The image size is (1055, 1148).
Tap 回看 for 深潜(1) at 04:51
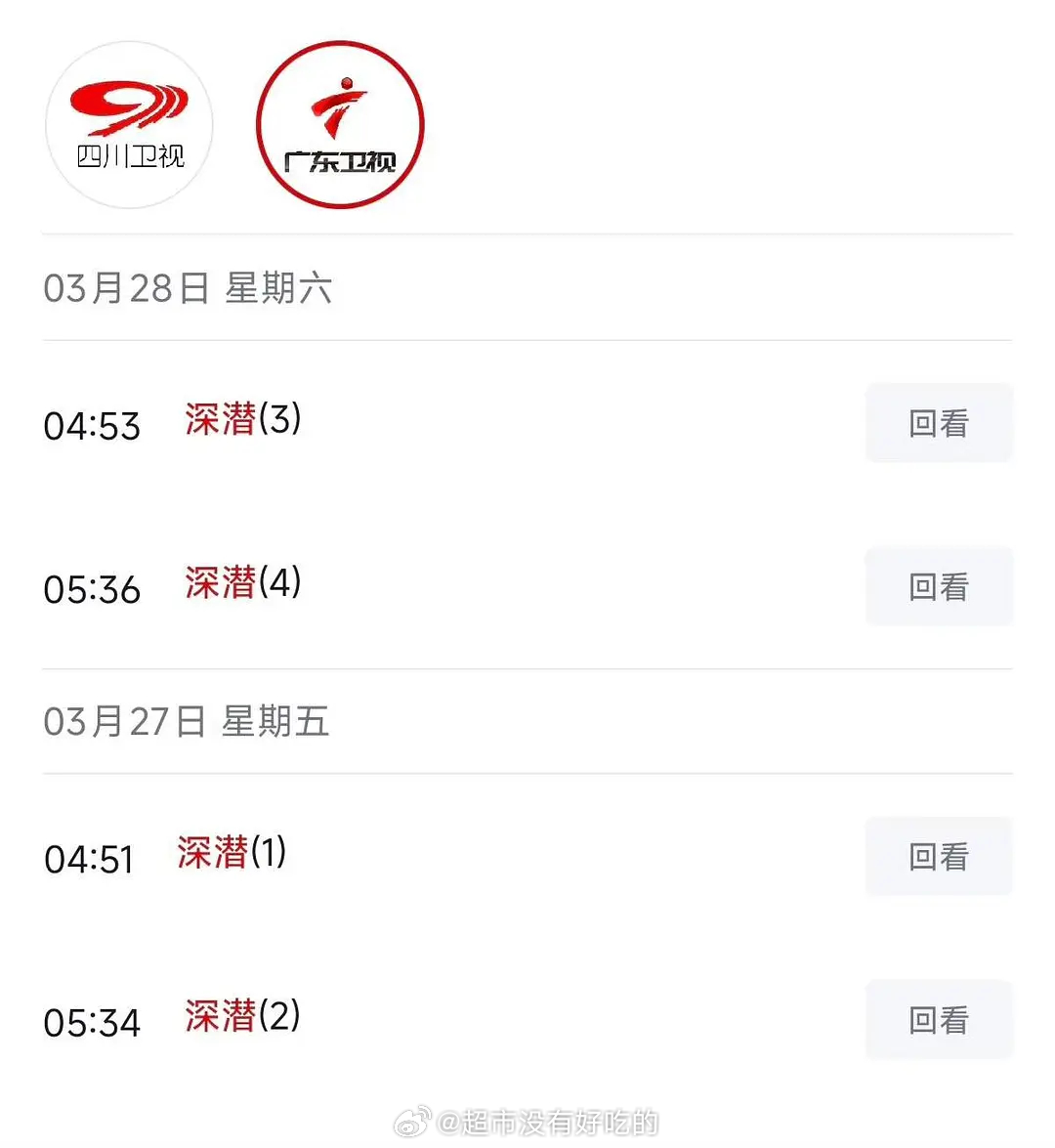pos(940,856)
